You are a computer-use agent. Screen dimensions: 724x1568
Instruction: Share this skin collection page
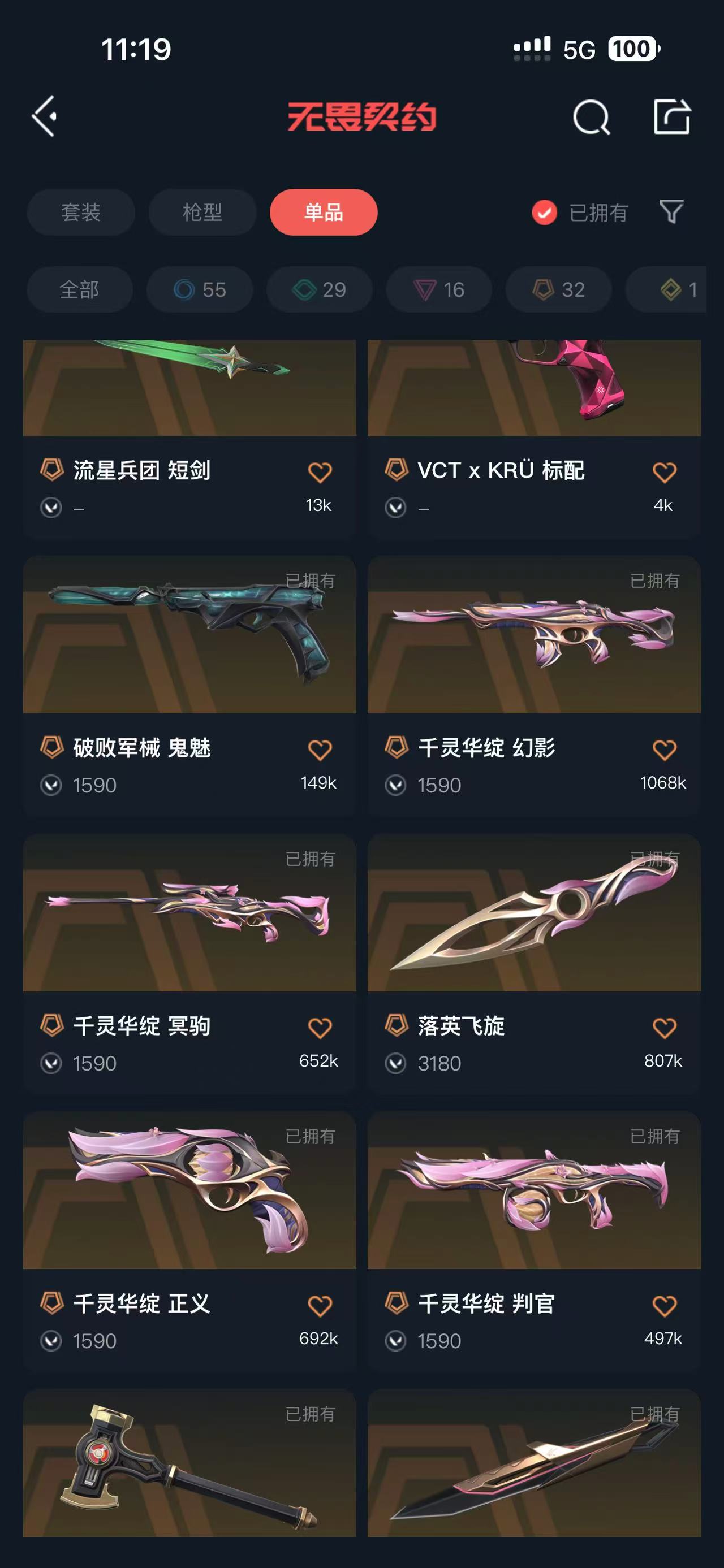click(x=671, y=116)
